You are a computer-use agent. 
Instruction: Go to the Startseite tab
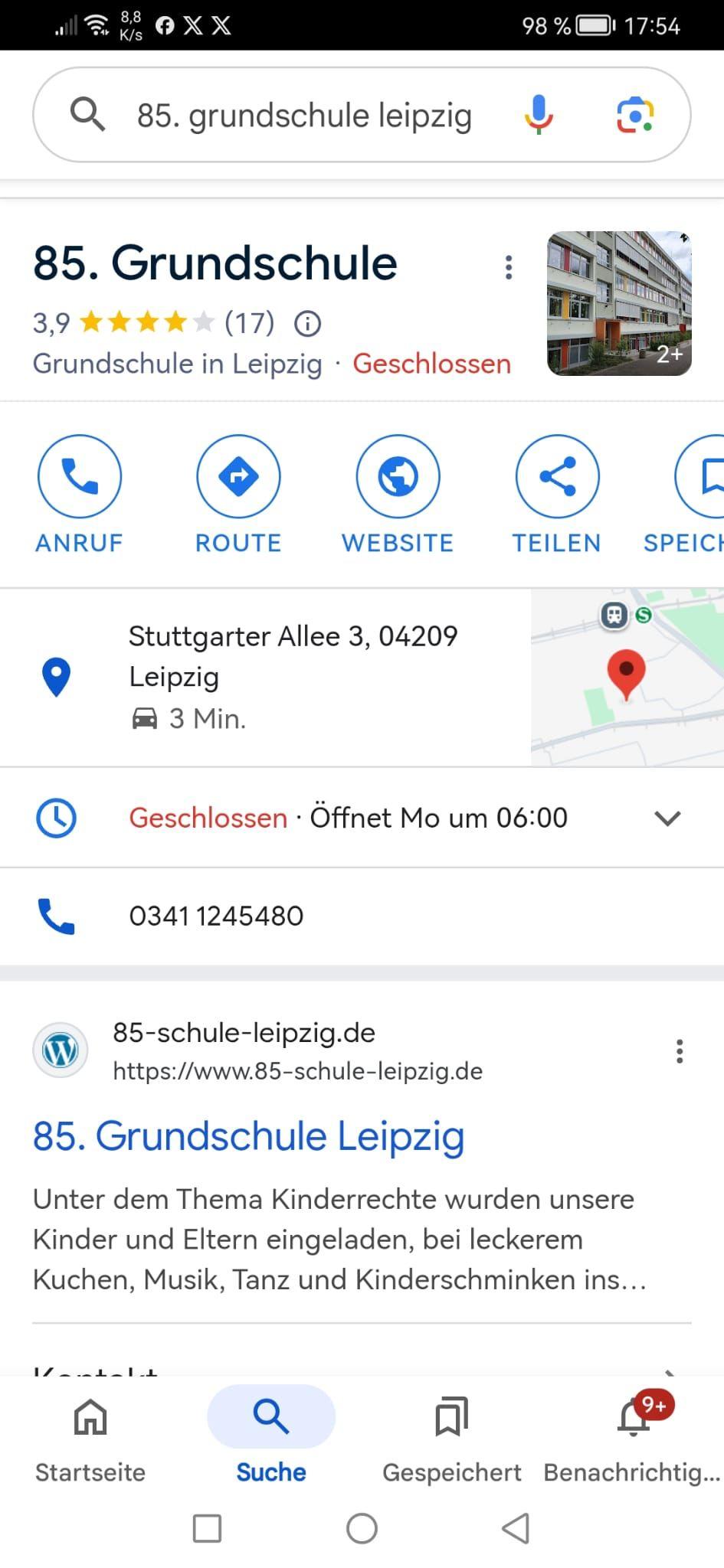(x=90, y=1440)
